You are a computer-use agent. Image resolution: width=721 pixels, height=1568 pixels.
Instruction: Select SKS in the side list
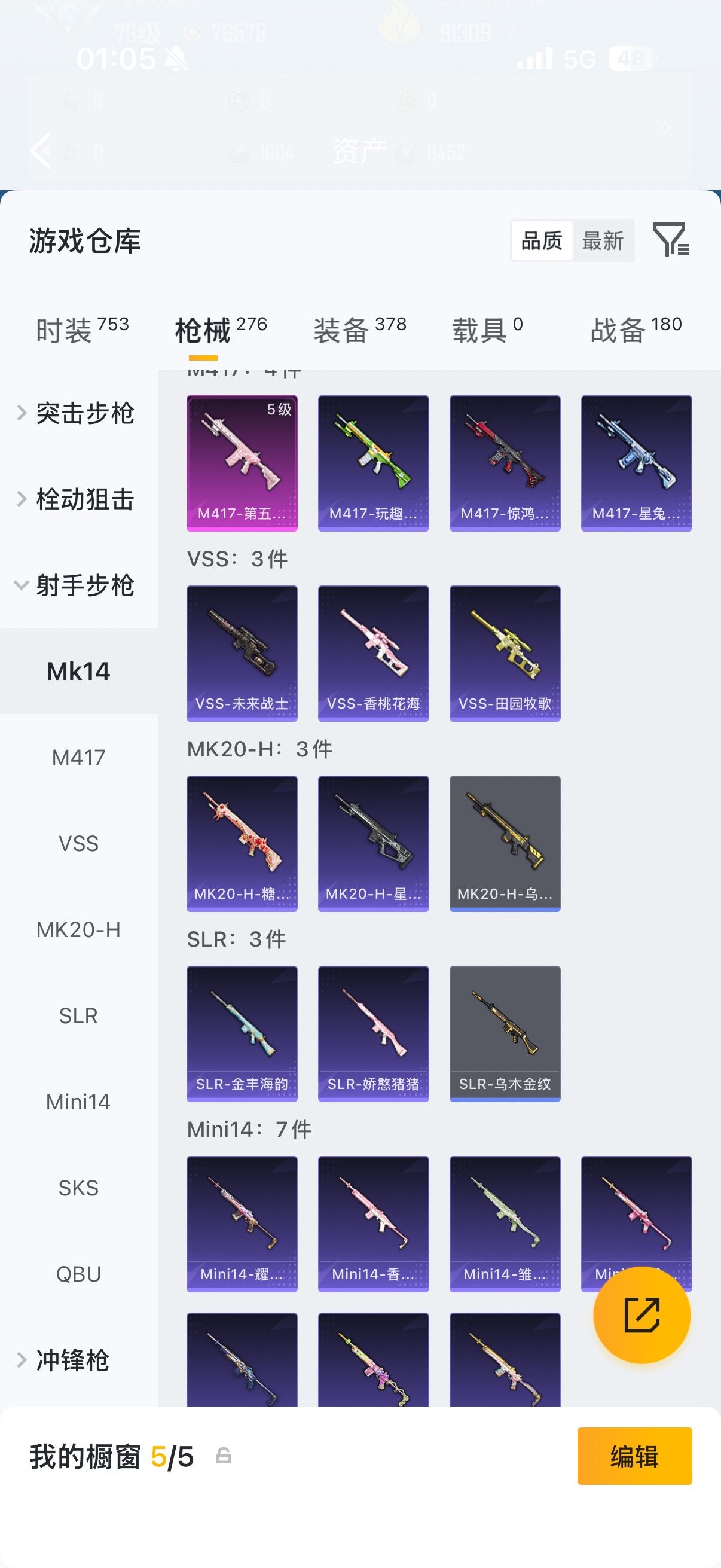tap(78, 1188)
